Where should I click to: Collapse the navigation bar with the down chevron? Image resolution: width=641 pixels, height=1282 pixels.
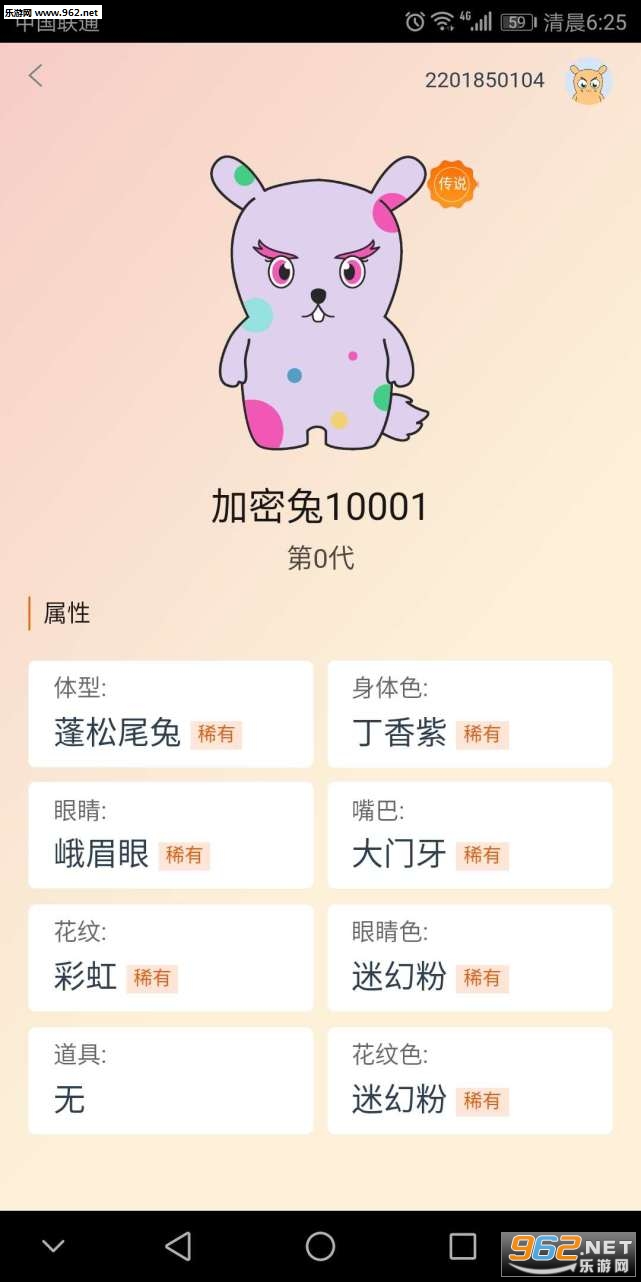click(x=53, y=1246)
